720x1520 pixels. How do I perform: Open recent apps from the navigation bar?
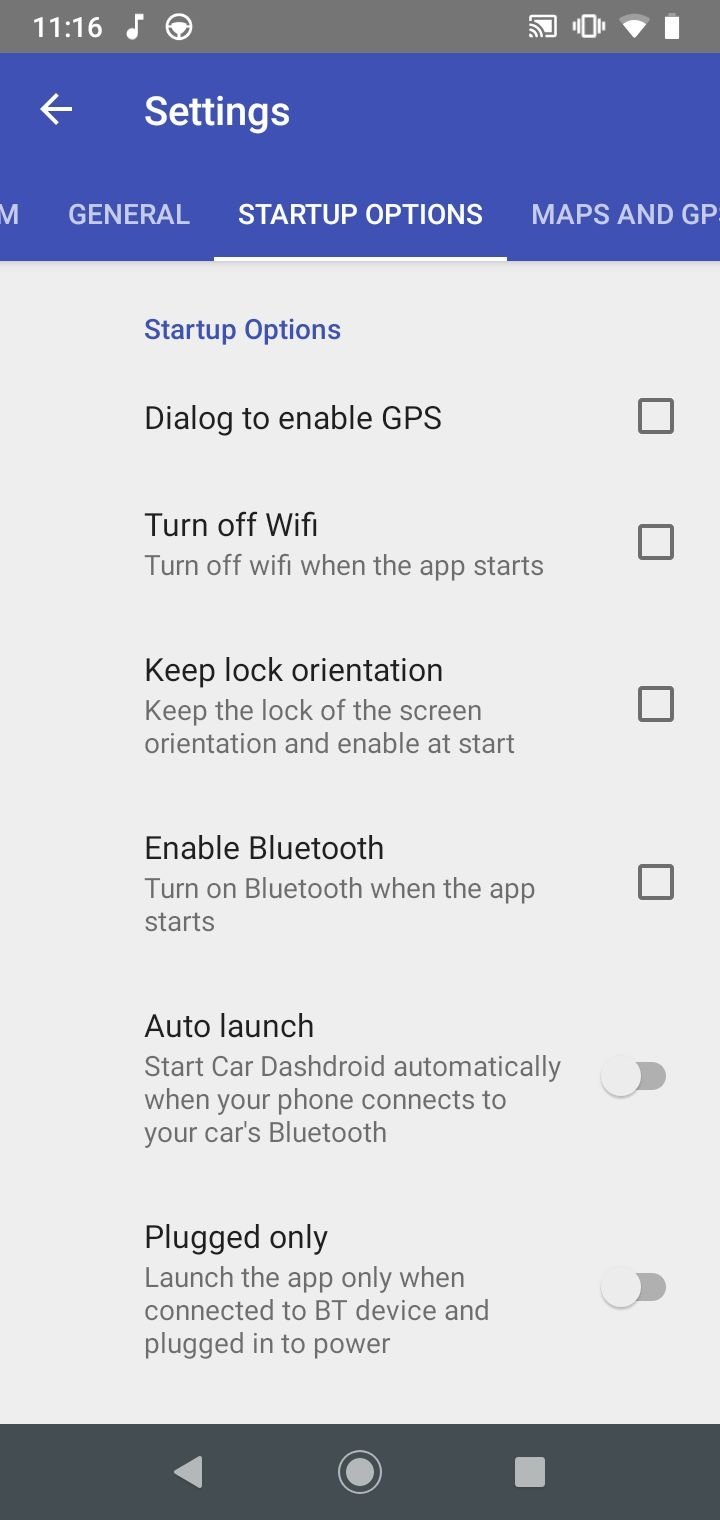(529, 1472)
